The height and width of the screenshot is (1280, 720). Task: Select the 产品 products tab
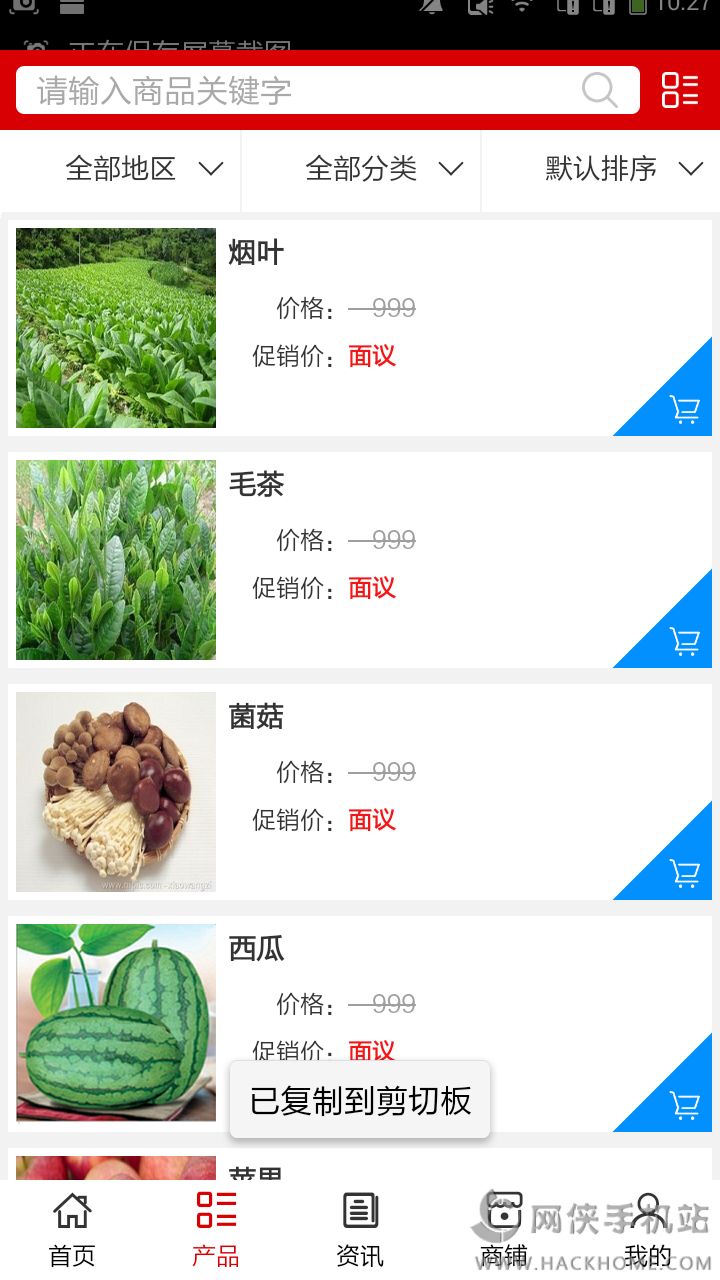click(216, 1230)
